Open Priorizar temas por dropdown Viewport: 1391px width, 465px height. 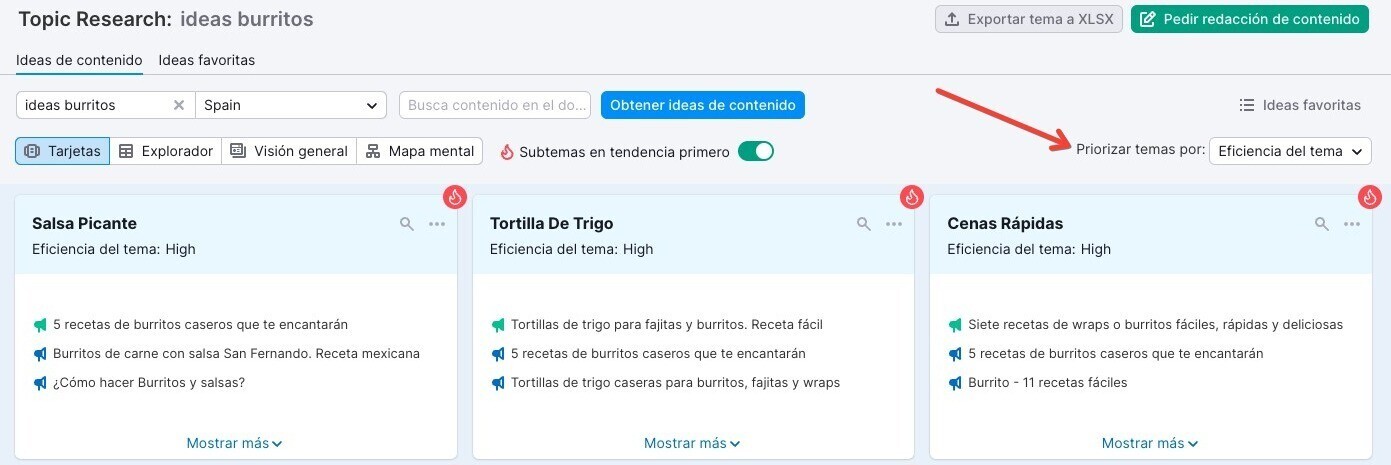point(1290,151)
